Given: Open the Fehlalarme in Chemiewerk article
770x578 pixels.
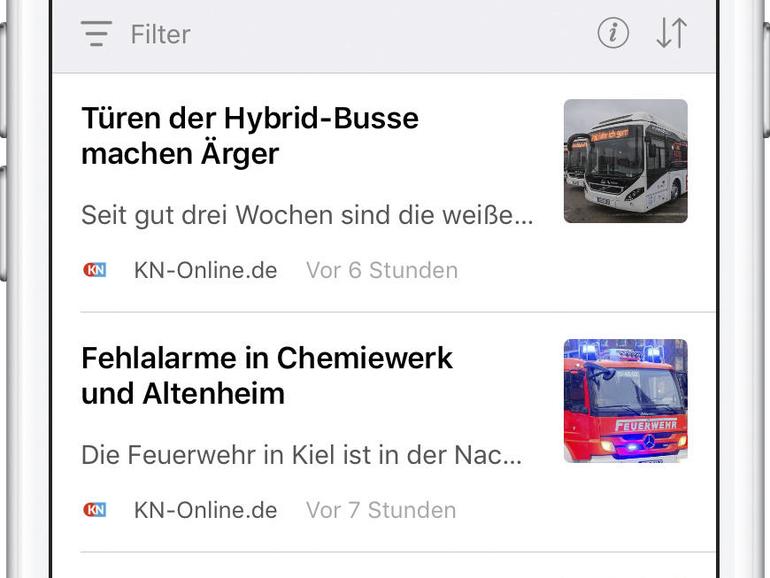Looking at the screenshot, I should (267, 375).
